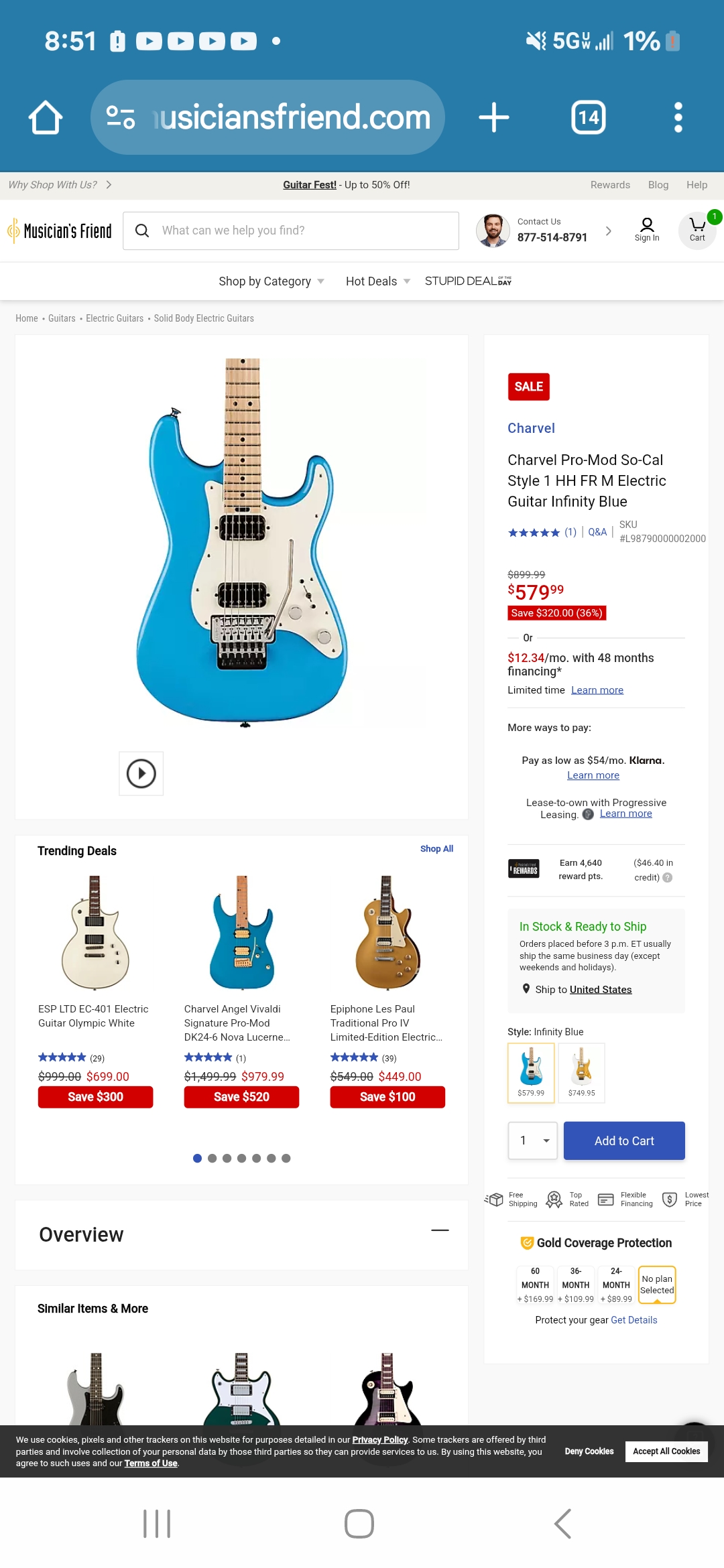Collapse the Overview section
The height and width of the screenshot is (1568, 724).
(440, 1230)
